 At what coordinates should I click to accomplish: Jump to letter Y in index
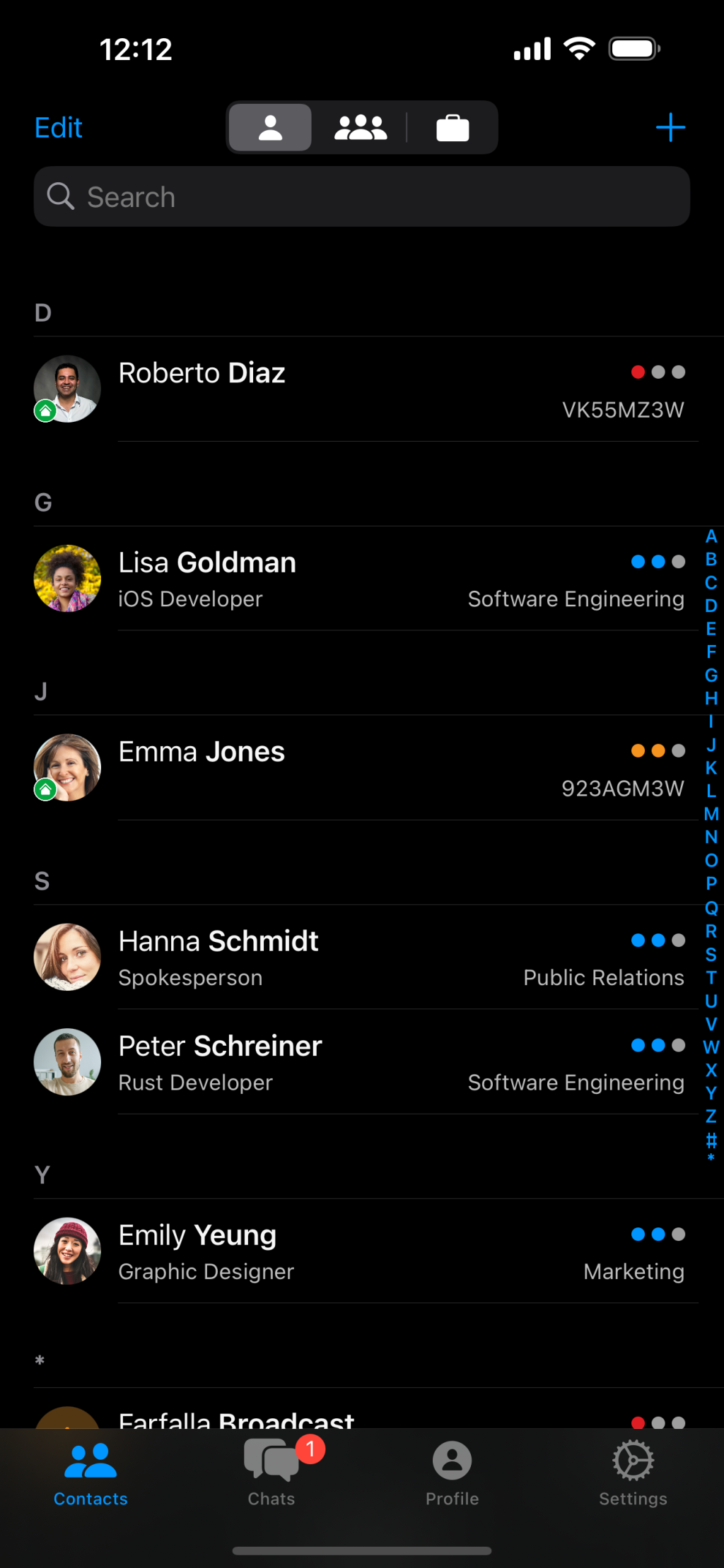[x=711, y=1093]
